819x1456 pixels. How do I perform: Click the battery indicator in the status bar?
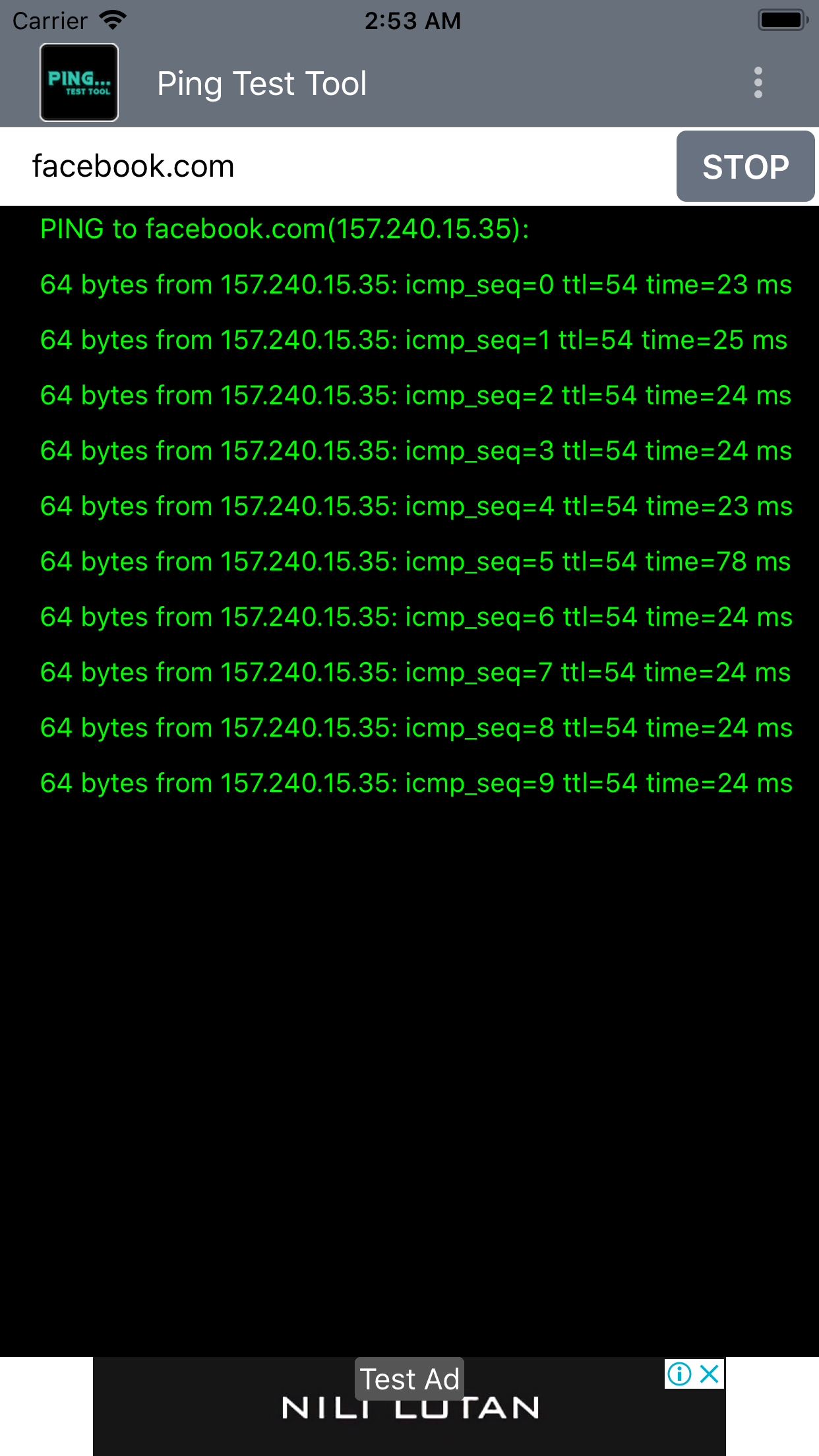coord(782,20)
